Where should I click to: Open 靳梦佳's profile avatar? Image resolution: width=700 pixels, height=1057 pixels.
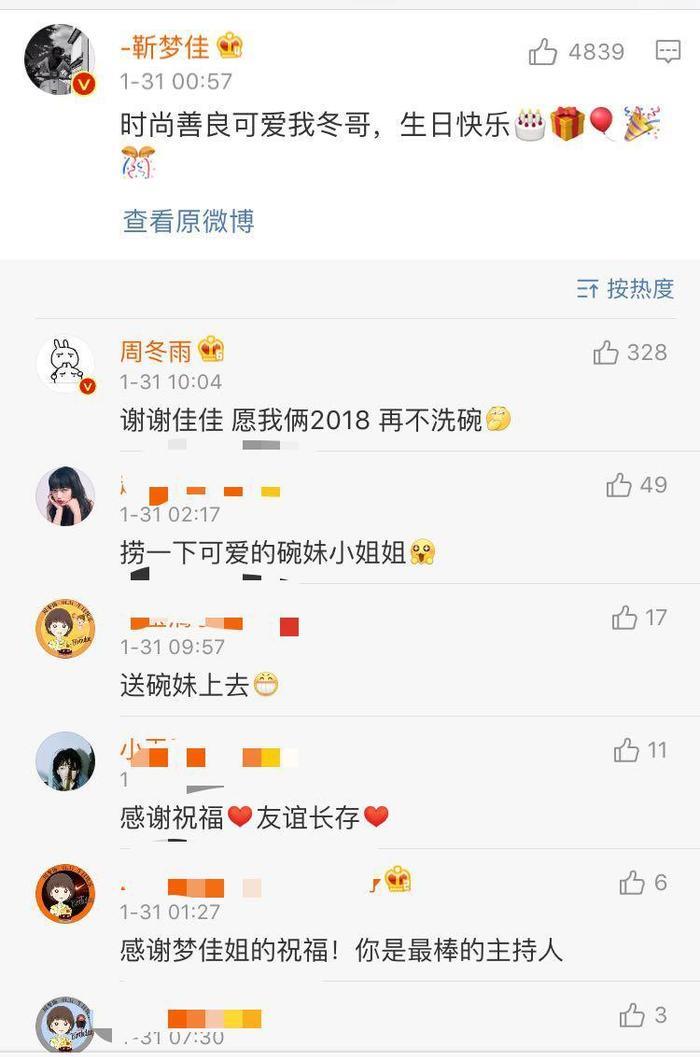click(59, 60)
